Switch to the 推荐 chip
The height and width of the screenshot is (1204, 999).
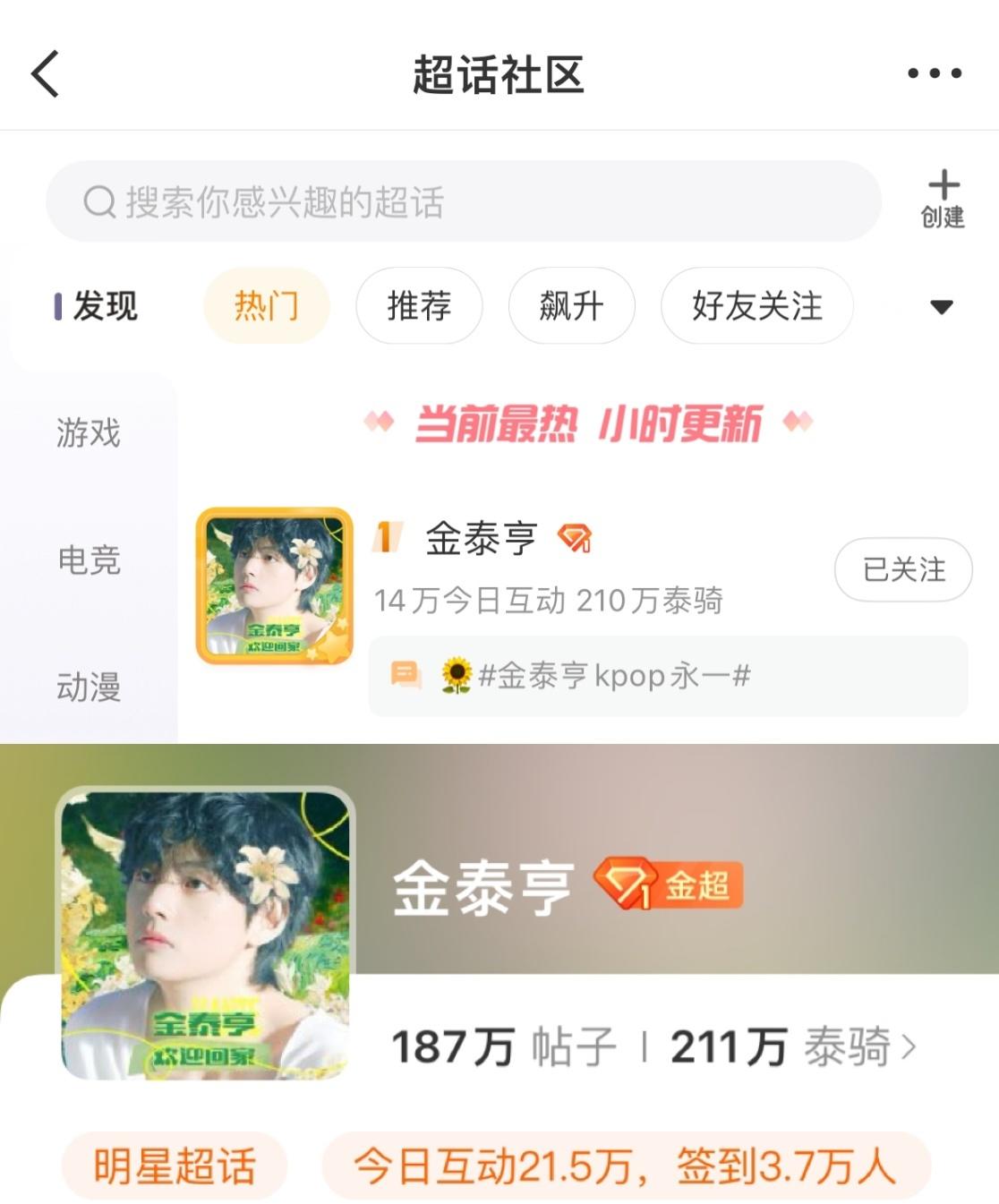tap(419, 306)
